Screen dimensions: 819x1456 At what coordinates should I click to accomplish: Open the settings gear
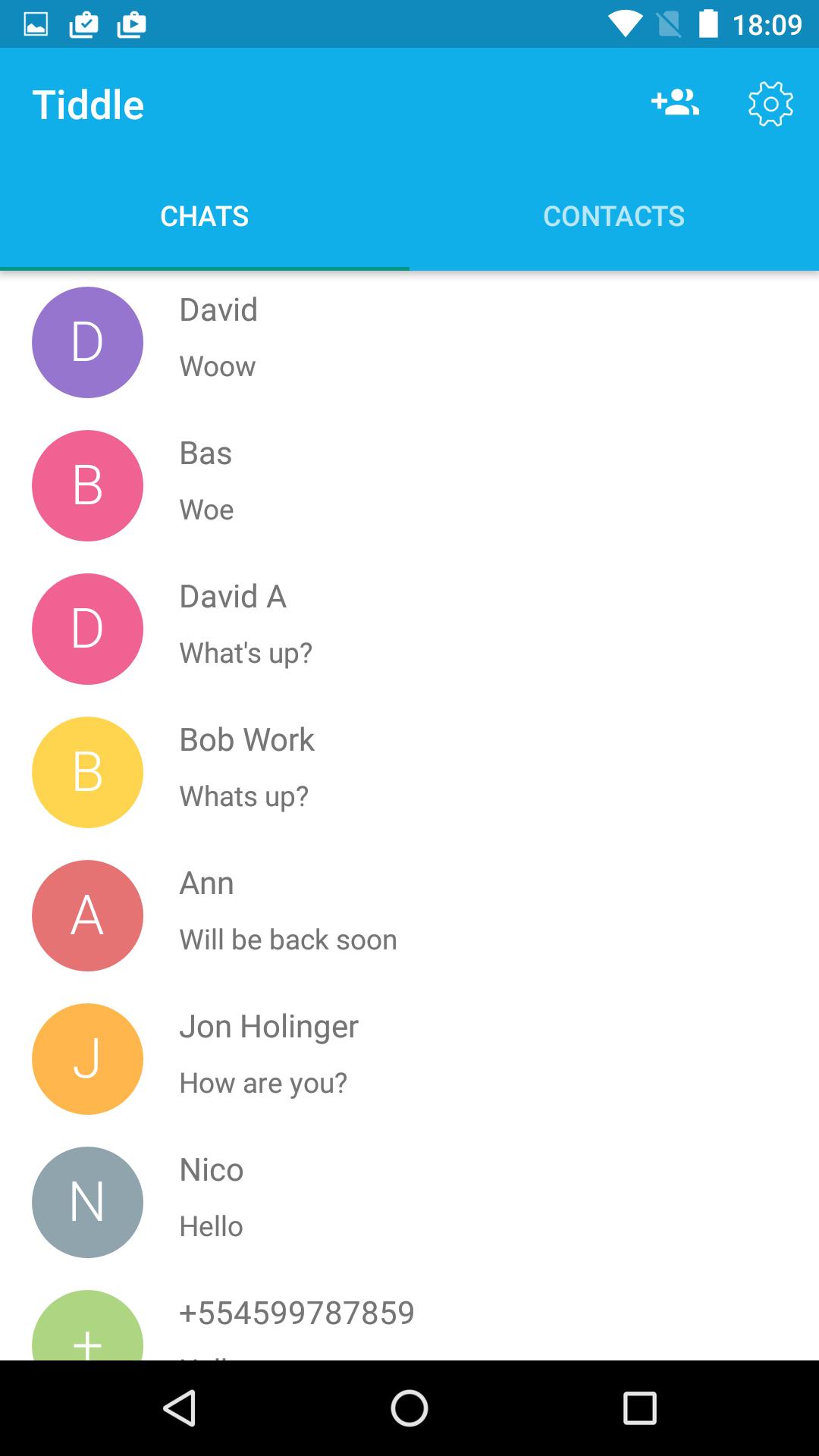770,104
